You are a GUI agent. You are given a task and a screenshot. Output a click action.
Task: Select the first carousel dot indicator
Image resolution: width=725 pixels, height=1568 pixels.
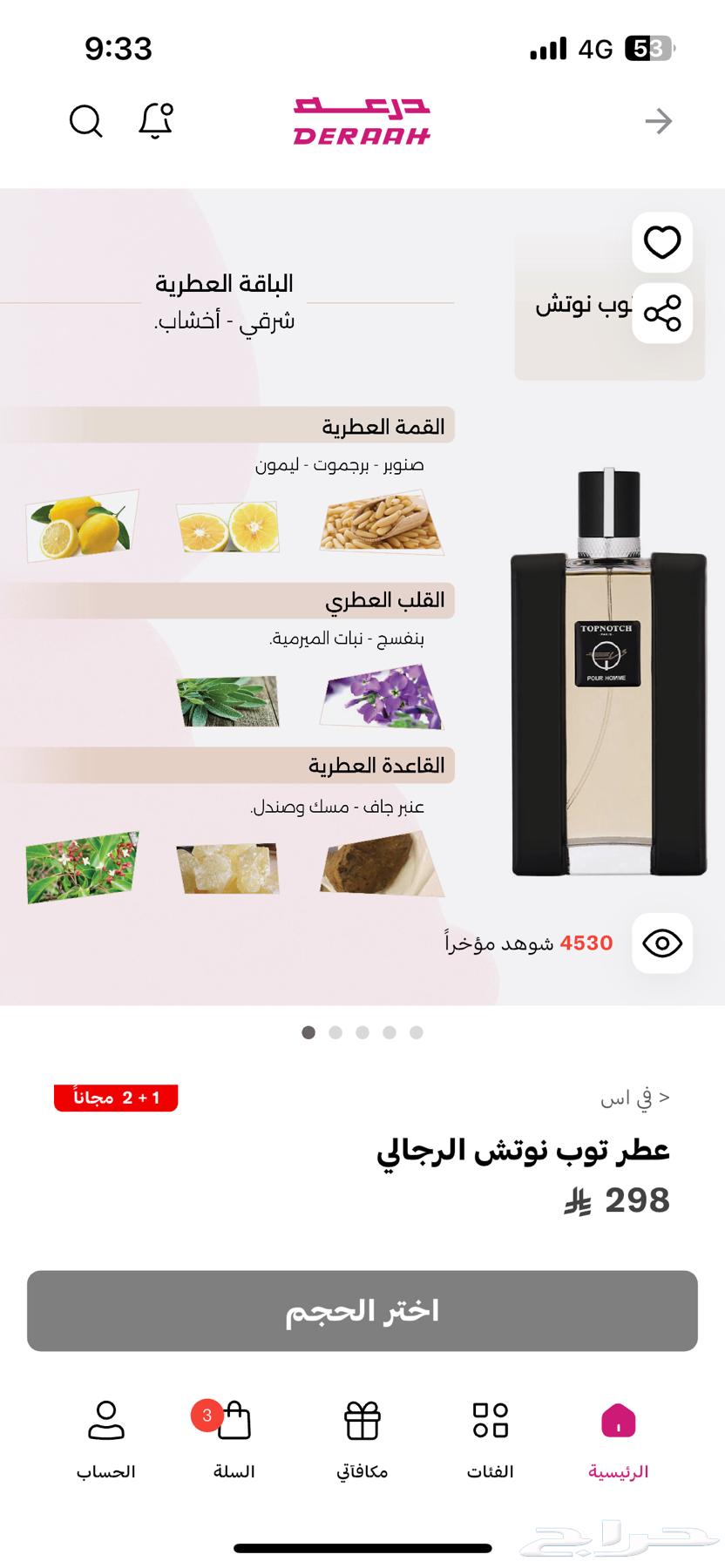tap(309, 1031)
